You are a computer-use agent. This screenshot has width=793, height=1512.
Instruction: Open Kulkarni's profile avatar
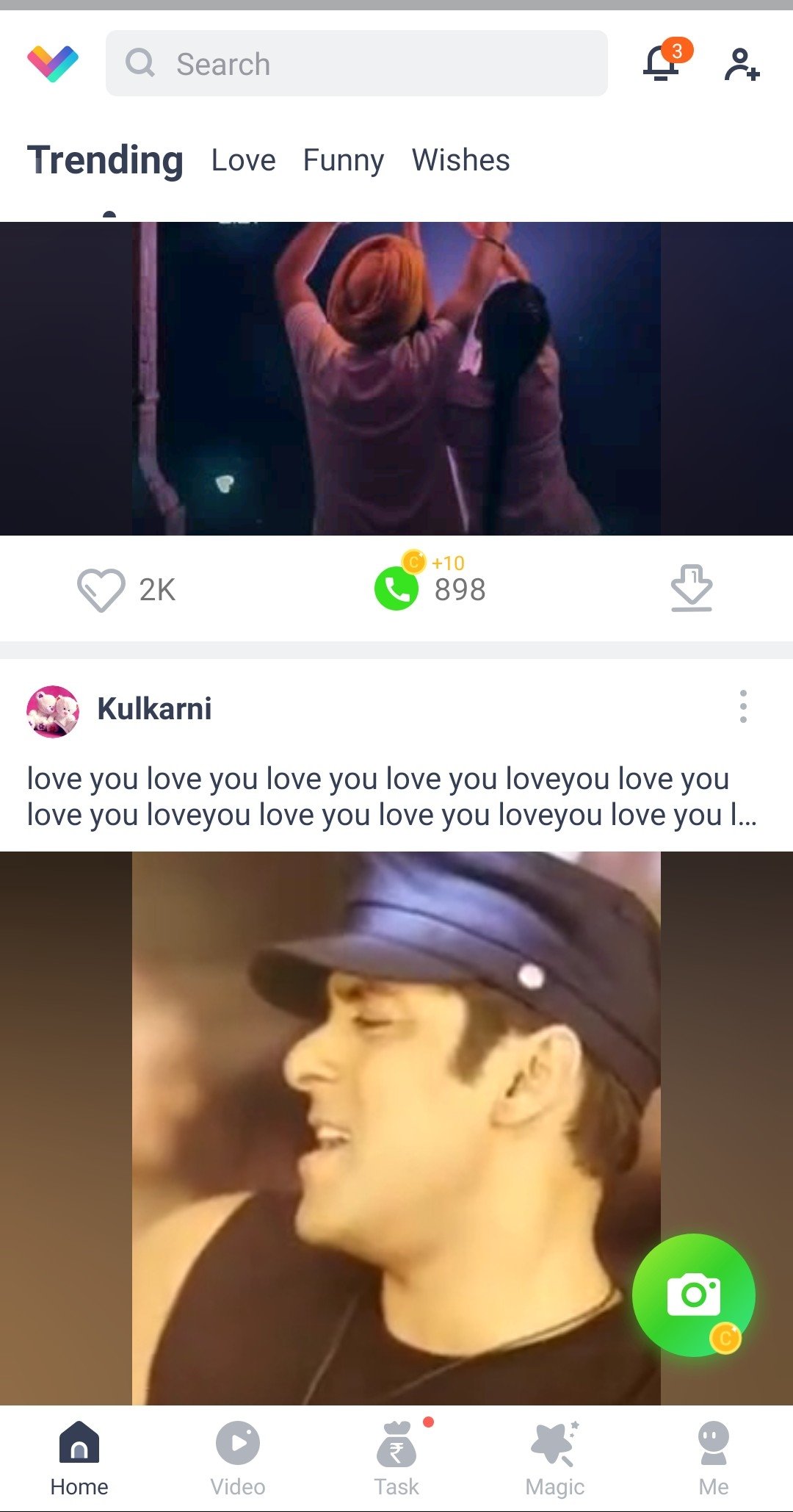pos(53,710)
